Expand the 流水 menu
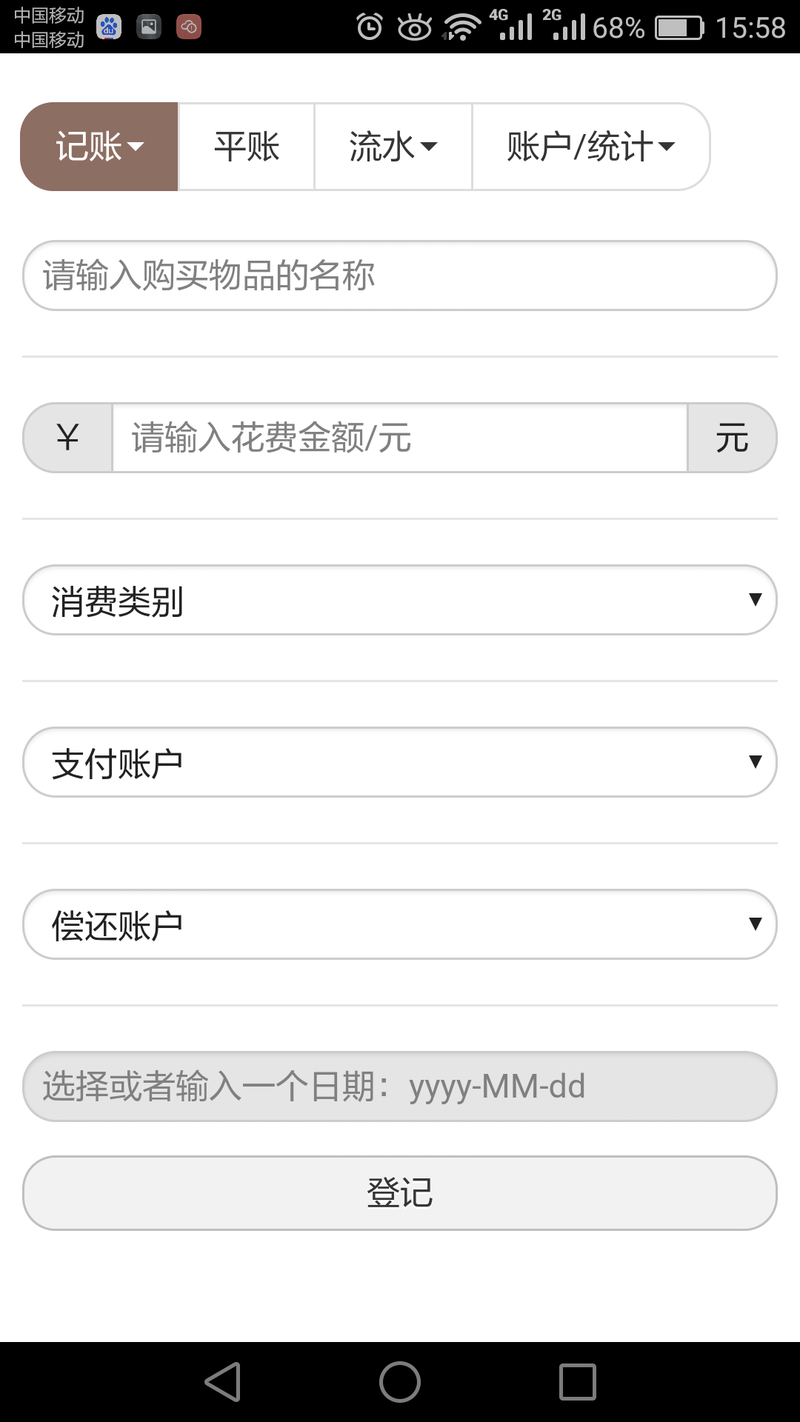 (x=393, y=146)
